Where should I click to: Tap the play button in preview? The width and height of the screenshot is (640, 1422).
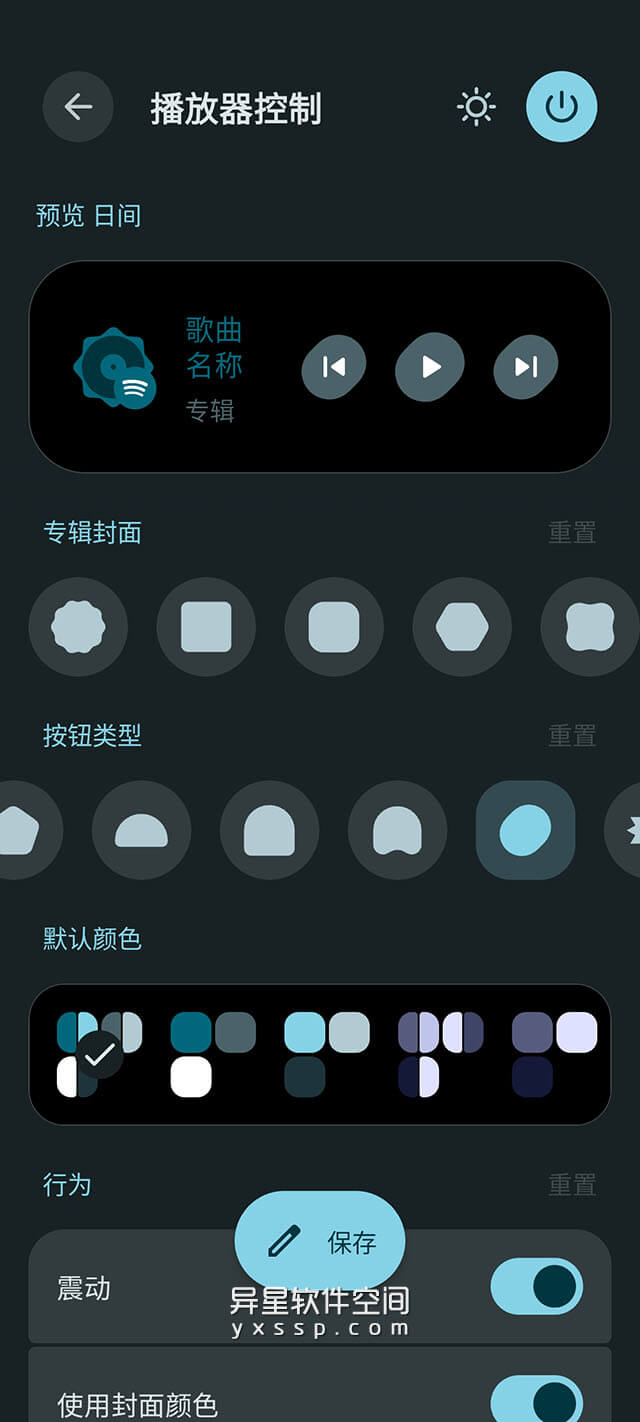point(430,367)
